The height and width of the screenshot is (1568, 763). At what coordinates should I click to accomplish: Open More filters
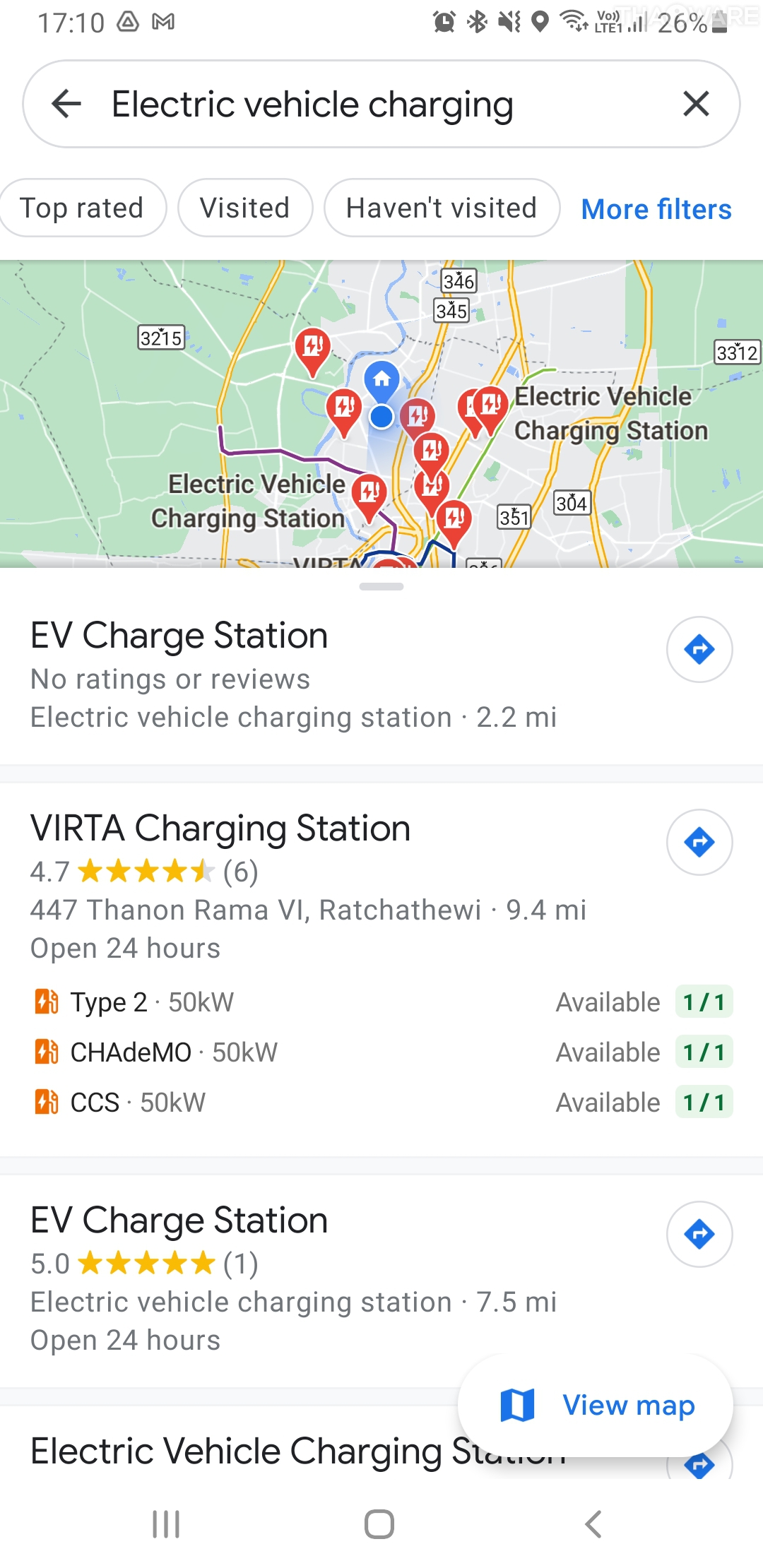pyautogui.click(x=656, y=210)
